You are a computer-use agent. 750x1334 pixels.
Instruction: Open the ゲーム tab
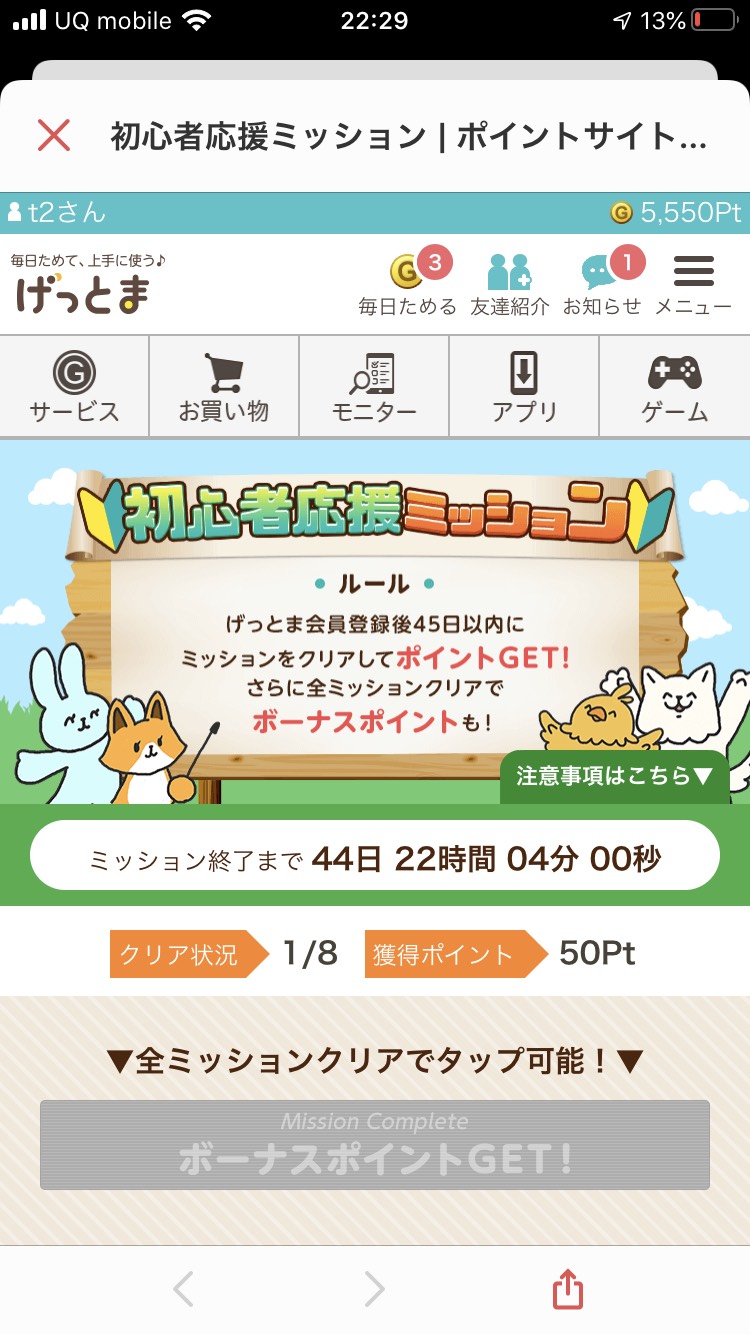pyautogui.click(x=675, y=387)
